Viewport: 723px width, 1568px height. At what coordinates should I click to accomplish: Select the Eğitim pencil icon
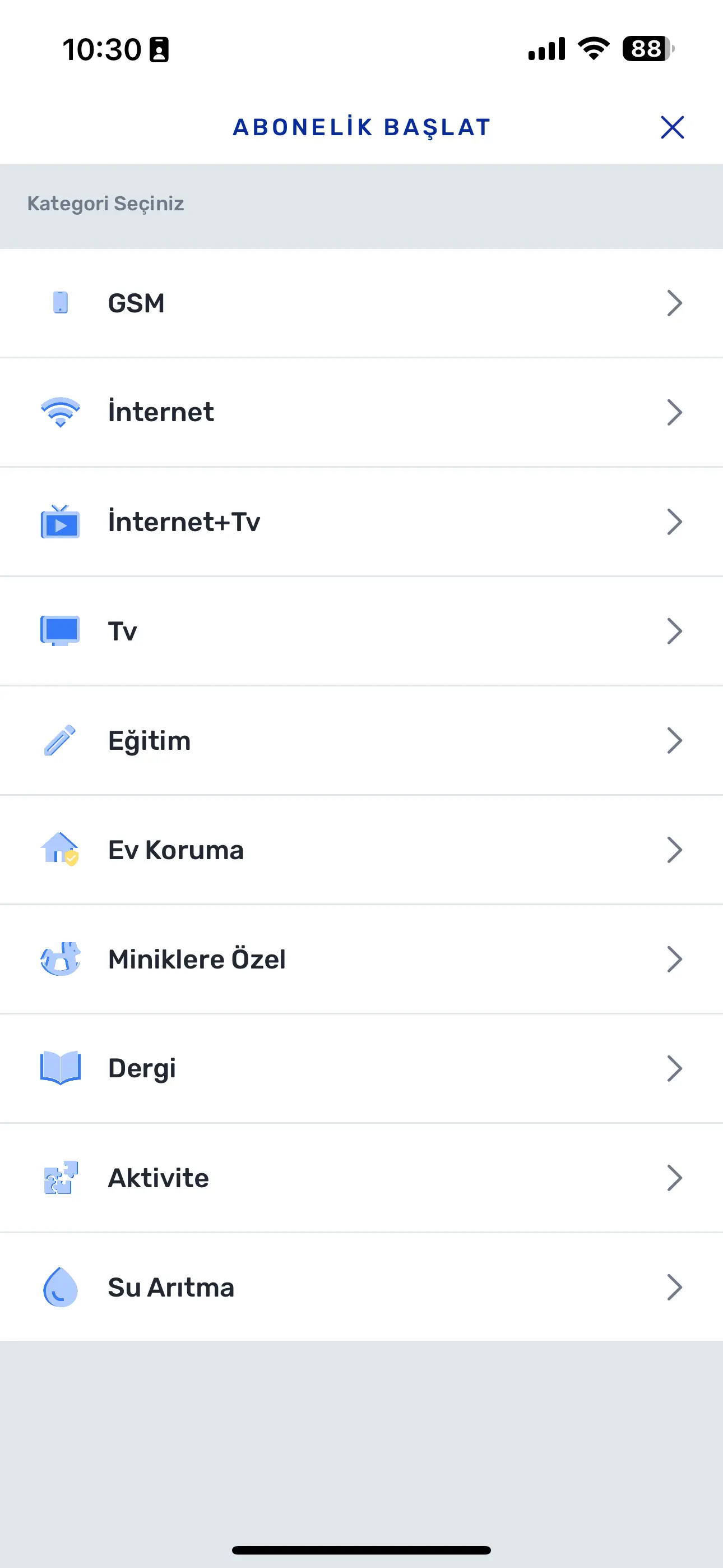59,740
